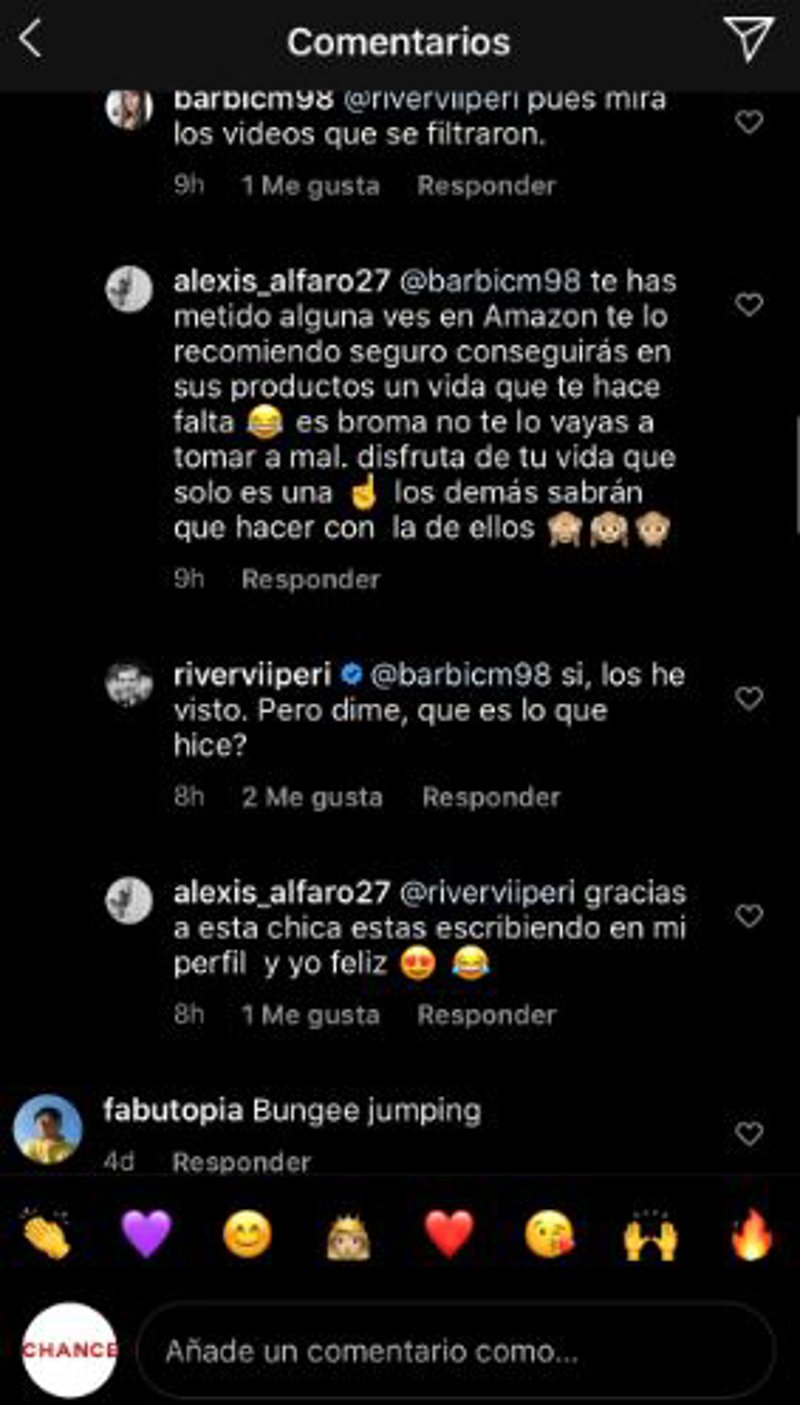Go back from the Comentarios screen

point(32,41)
